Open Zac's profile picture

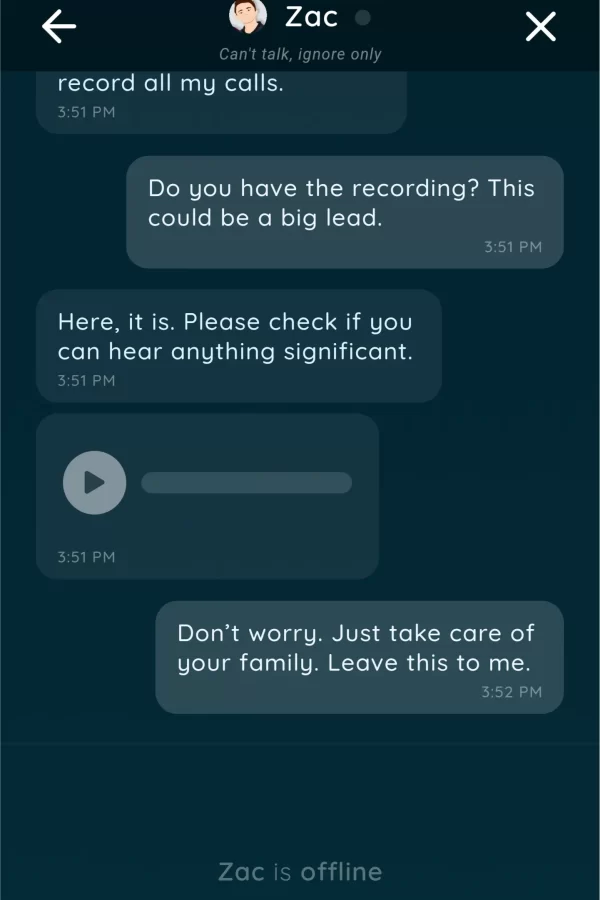(x=246, y=17)
